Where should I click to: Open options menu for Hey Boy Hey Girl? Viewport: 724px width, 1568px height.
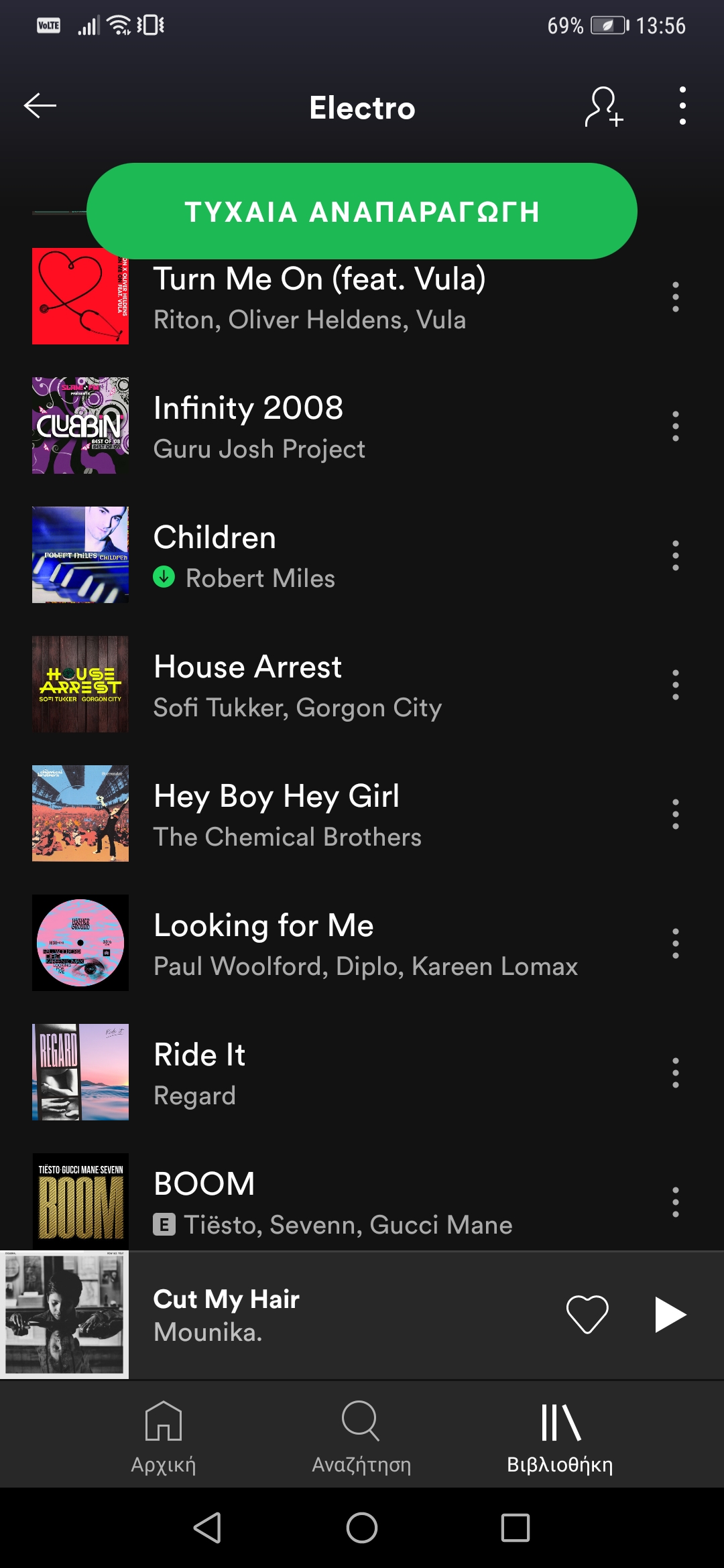coord(674,813)
